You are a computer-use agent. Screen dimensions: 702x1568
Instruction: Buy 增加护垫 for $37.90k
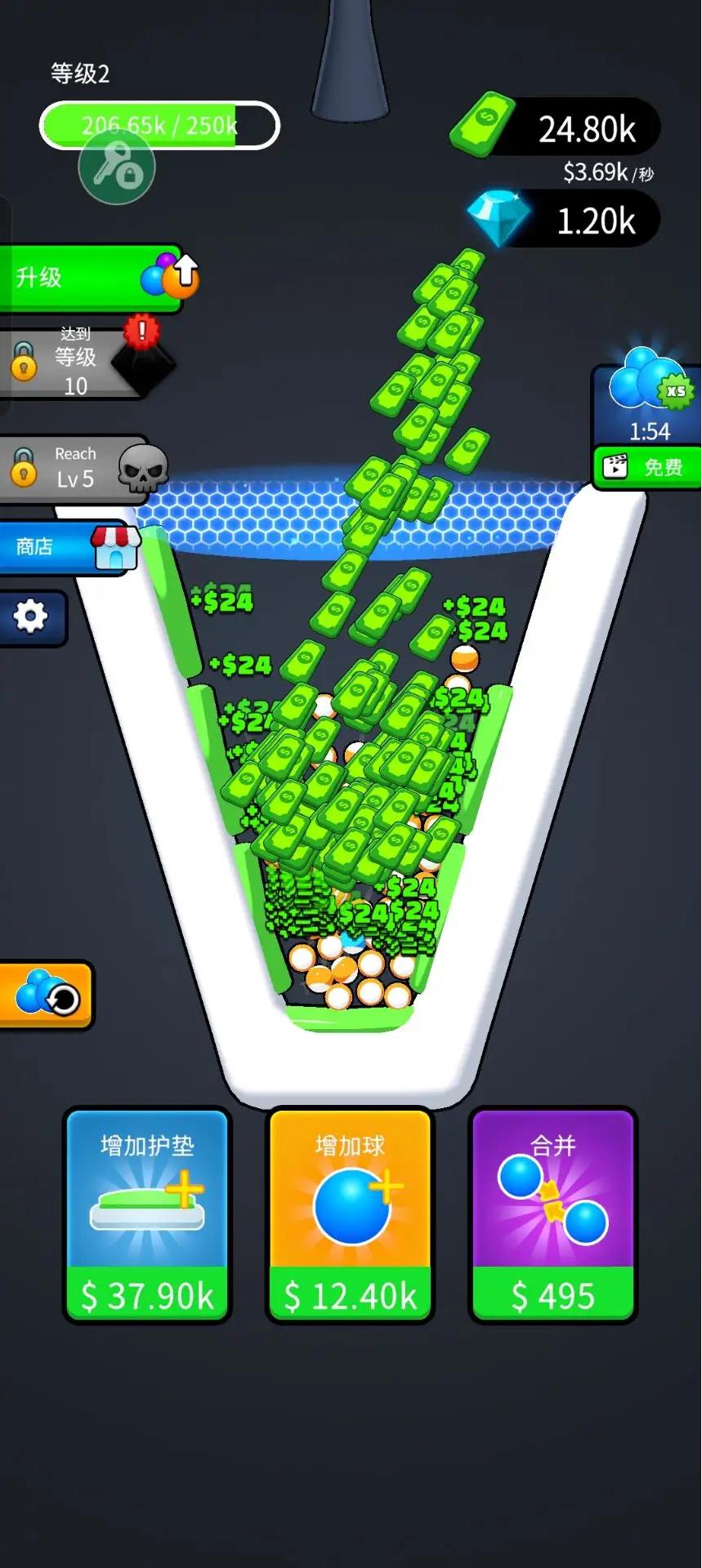[147, 1214]
